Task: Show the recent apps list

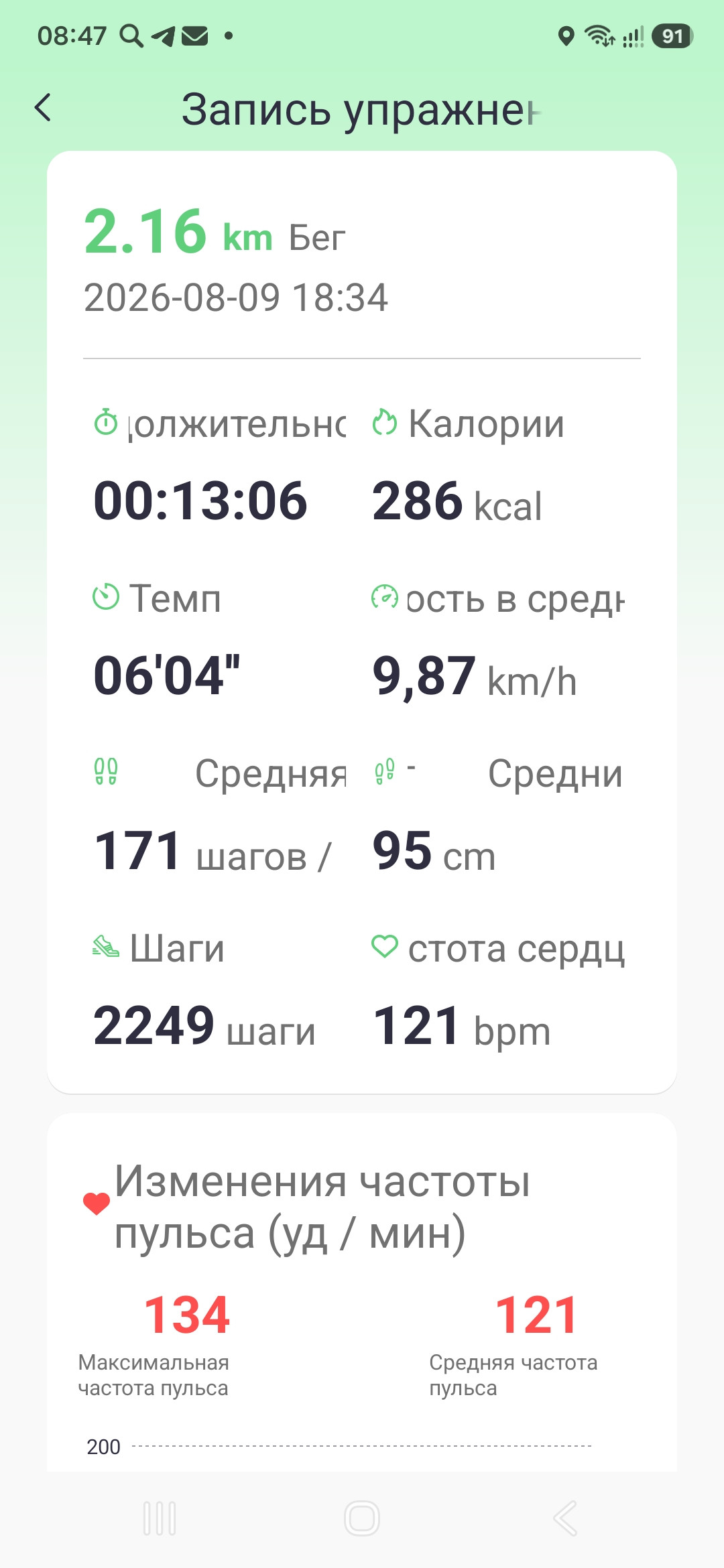Action: pyautogui.click(x=160, y=1518)
